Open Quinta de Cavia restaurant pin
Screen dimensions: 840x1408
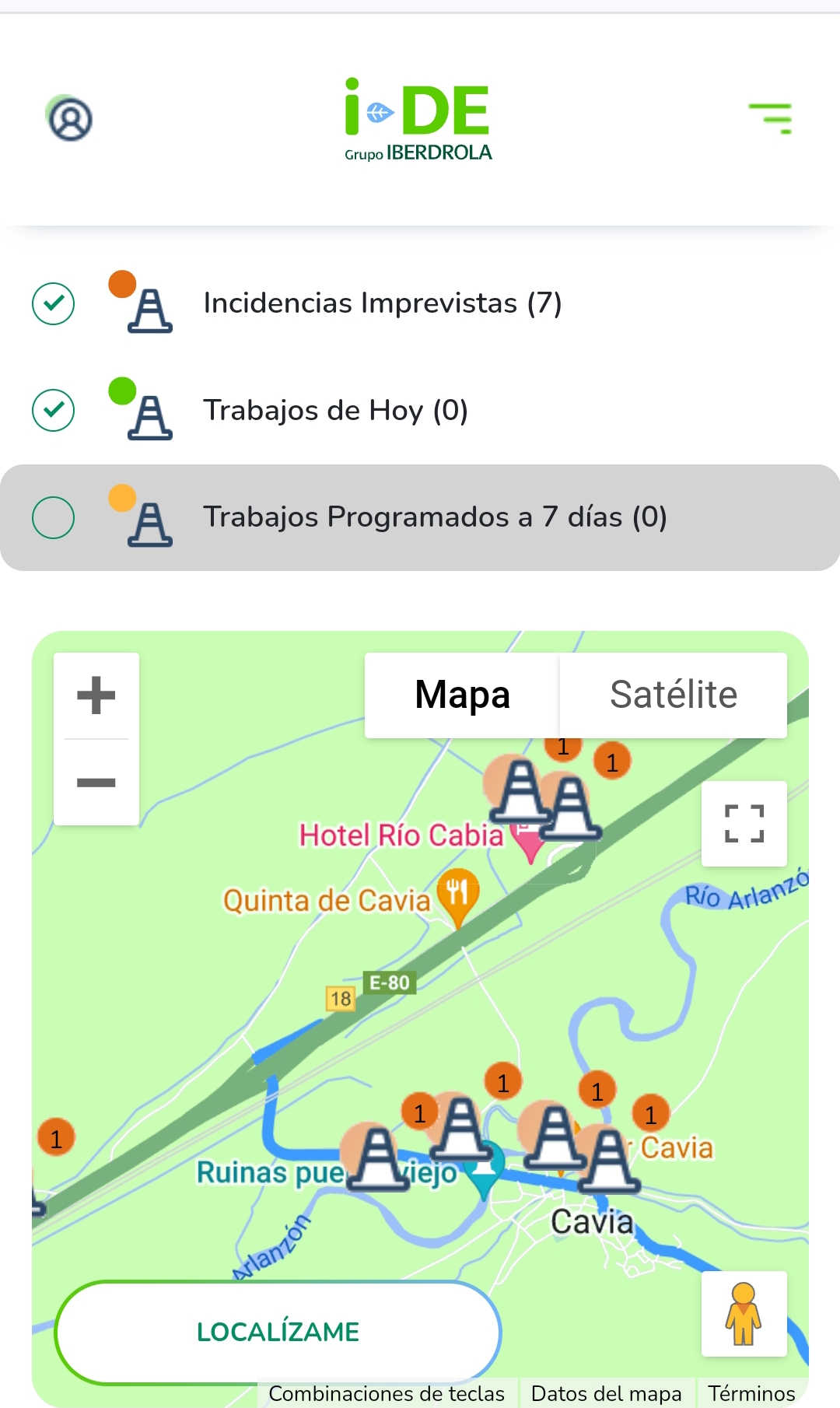pyautogui.click(x=457, y=893)
